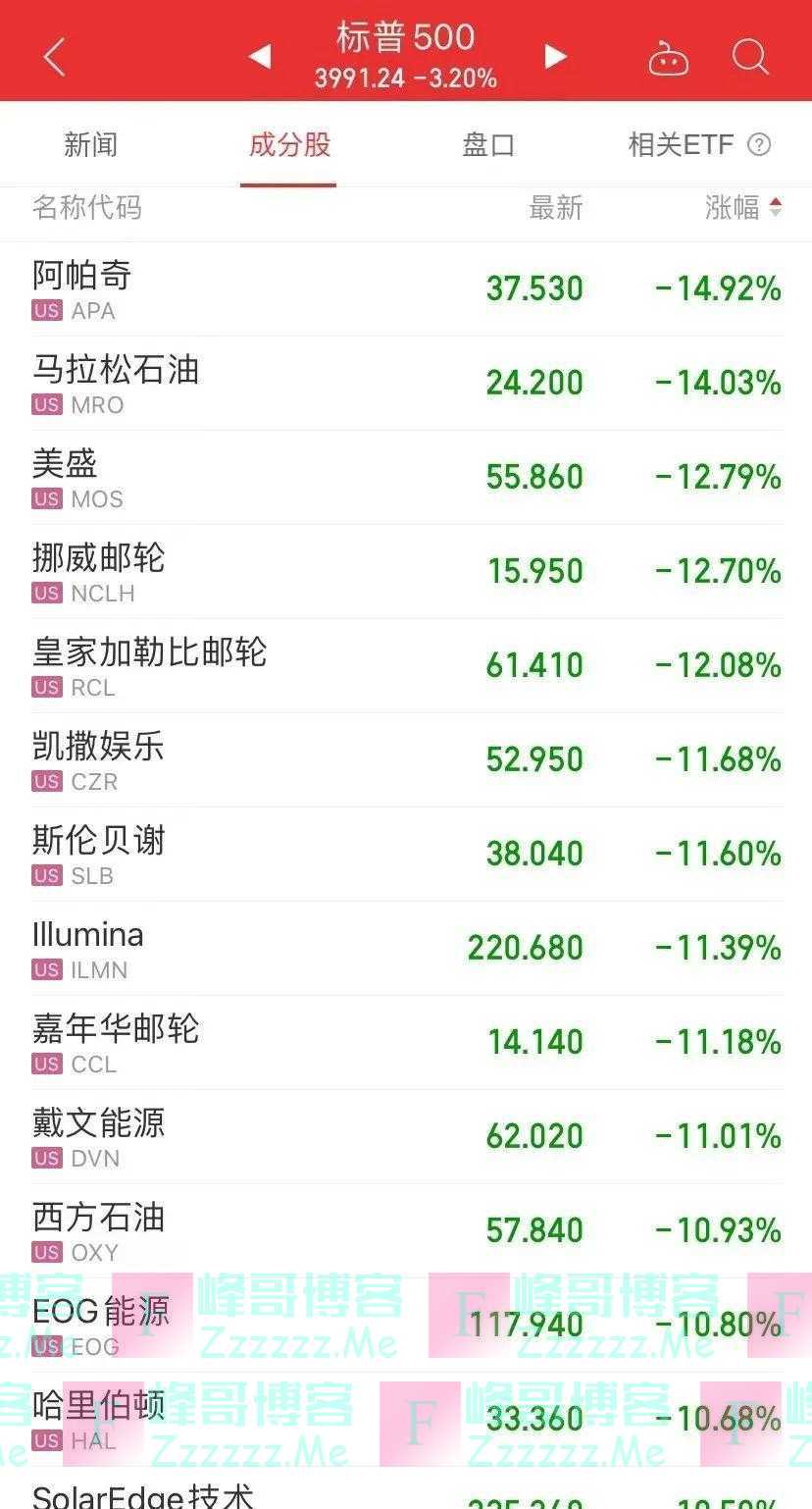Select the 成分股 tab

(x=289, y=145)
